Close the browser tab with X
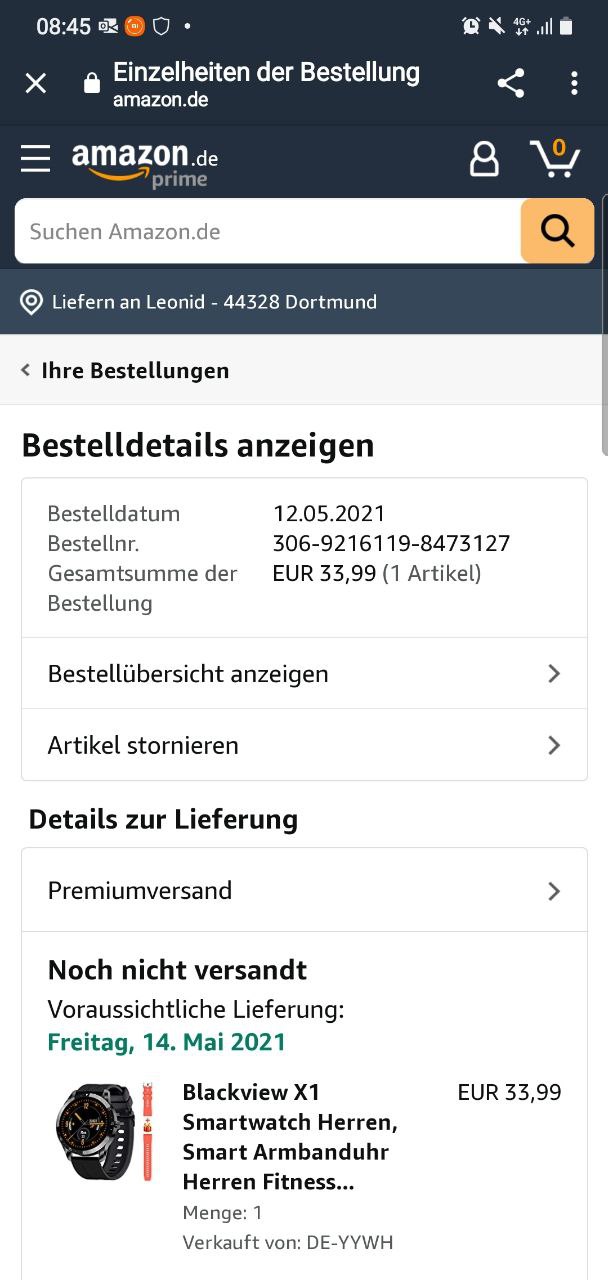Image resolution: width=608 pixels, height=1280 pixels. [x=36, y=83]
